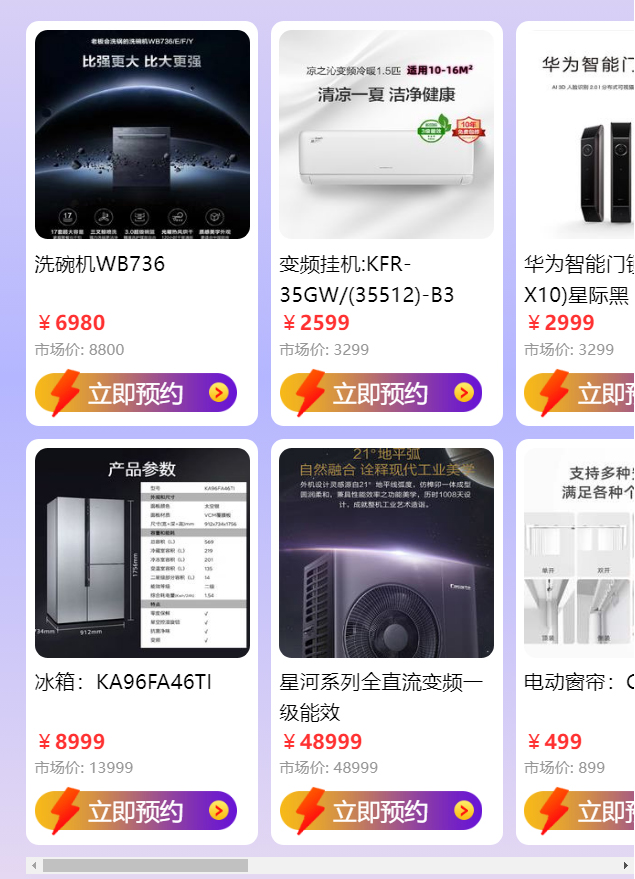Click the horizontal scrollbar's right arrow
The width and height of the screenshot is (635, 879).
point(626,865)
